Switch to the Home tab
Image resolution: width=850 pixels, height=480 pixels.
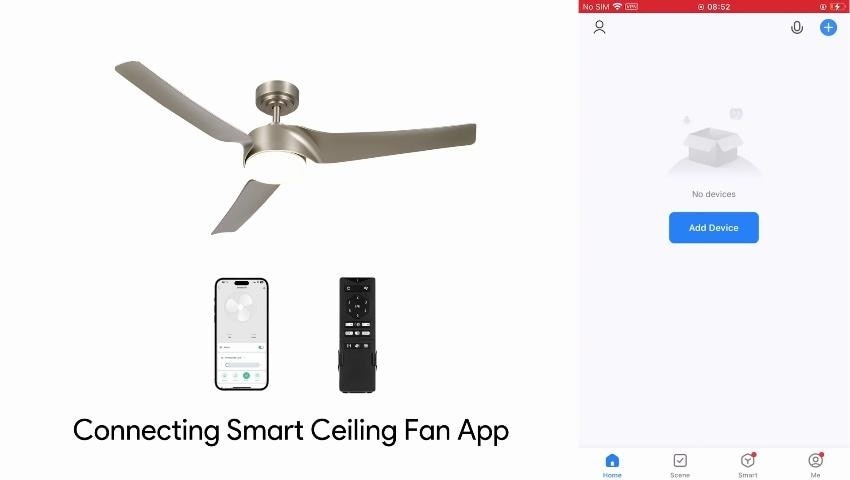pyautogui.click(x=612, y=464)
